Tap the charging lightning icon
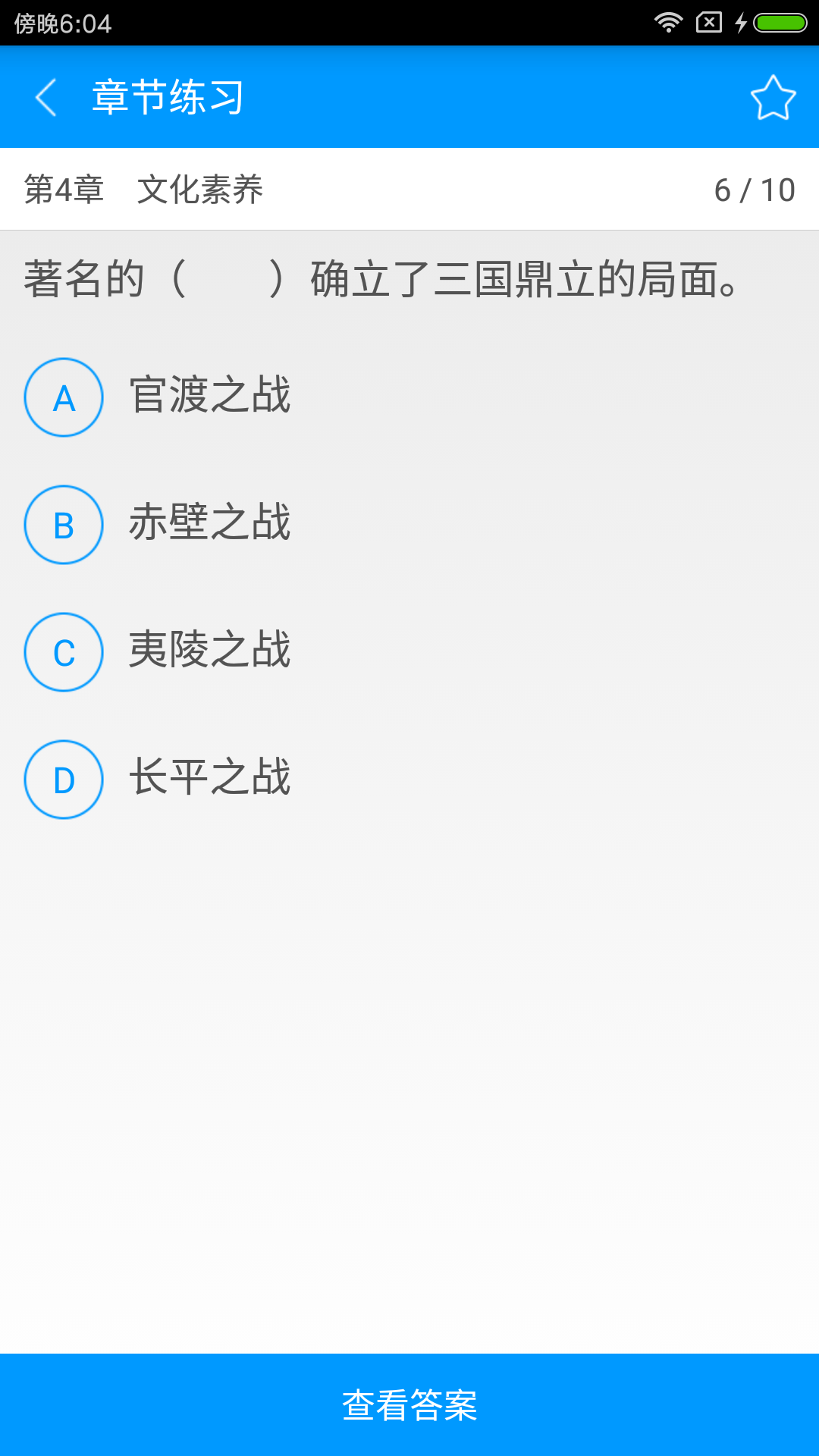Image resolution: width=819 pixels, height=1456 pixels. pyautogui.click(x=739, y=22)
